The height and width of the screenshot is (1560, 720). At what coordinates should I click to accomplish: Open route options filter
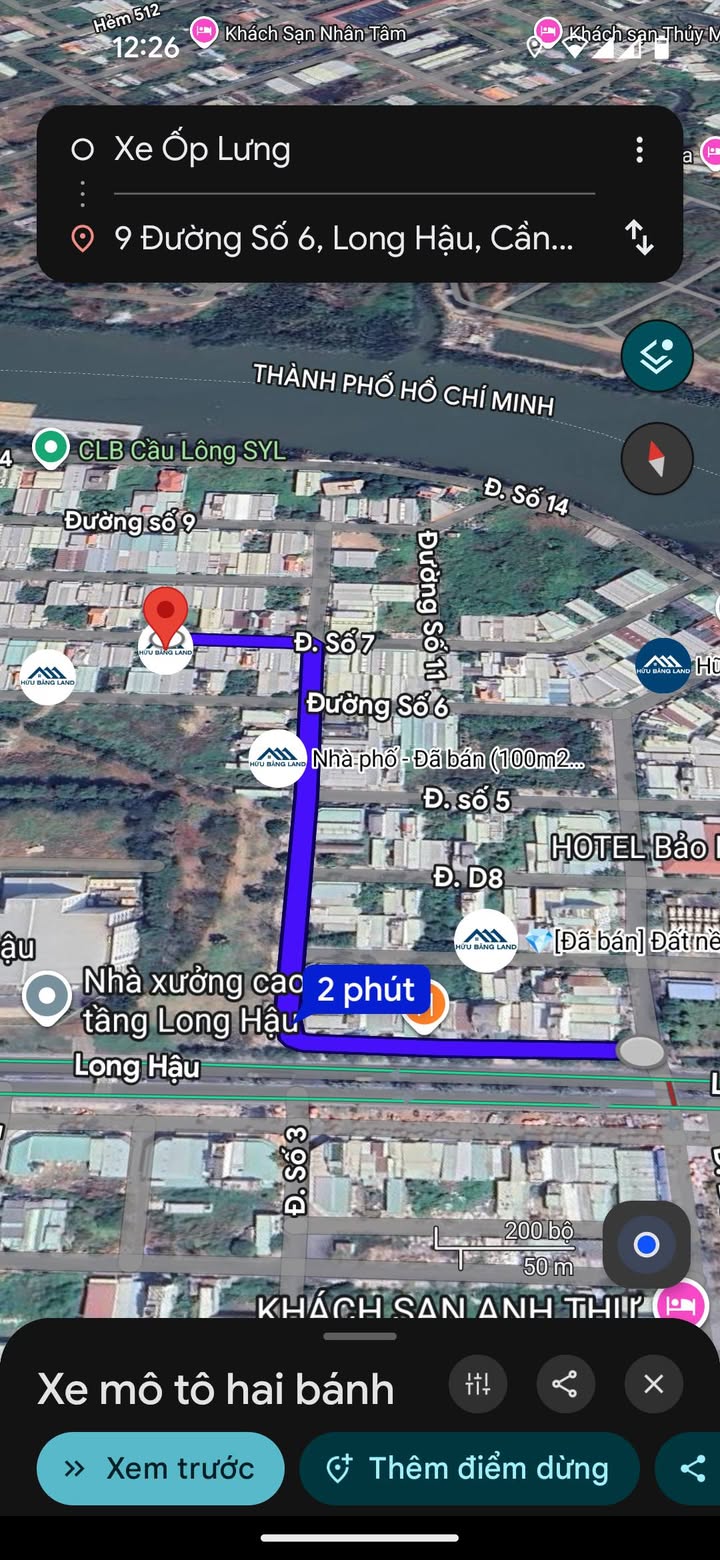[478, 1384]
